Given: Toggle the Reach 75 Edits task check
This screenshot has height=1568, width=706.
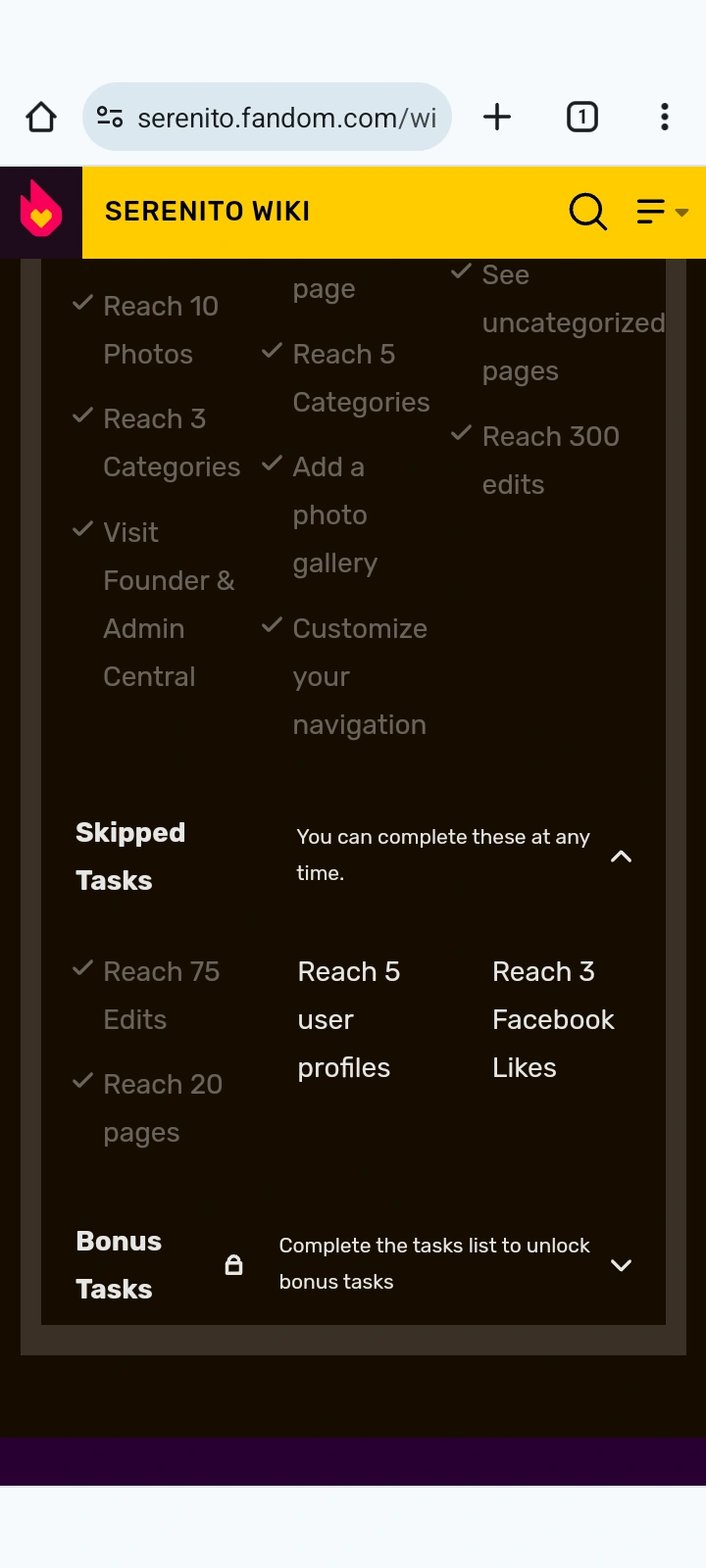Looking at the screenshot, I should coord(82,968).
